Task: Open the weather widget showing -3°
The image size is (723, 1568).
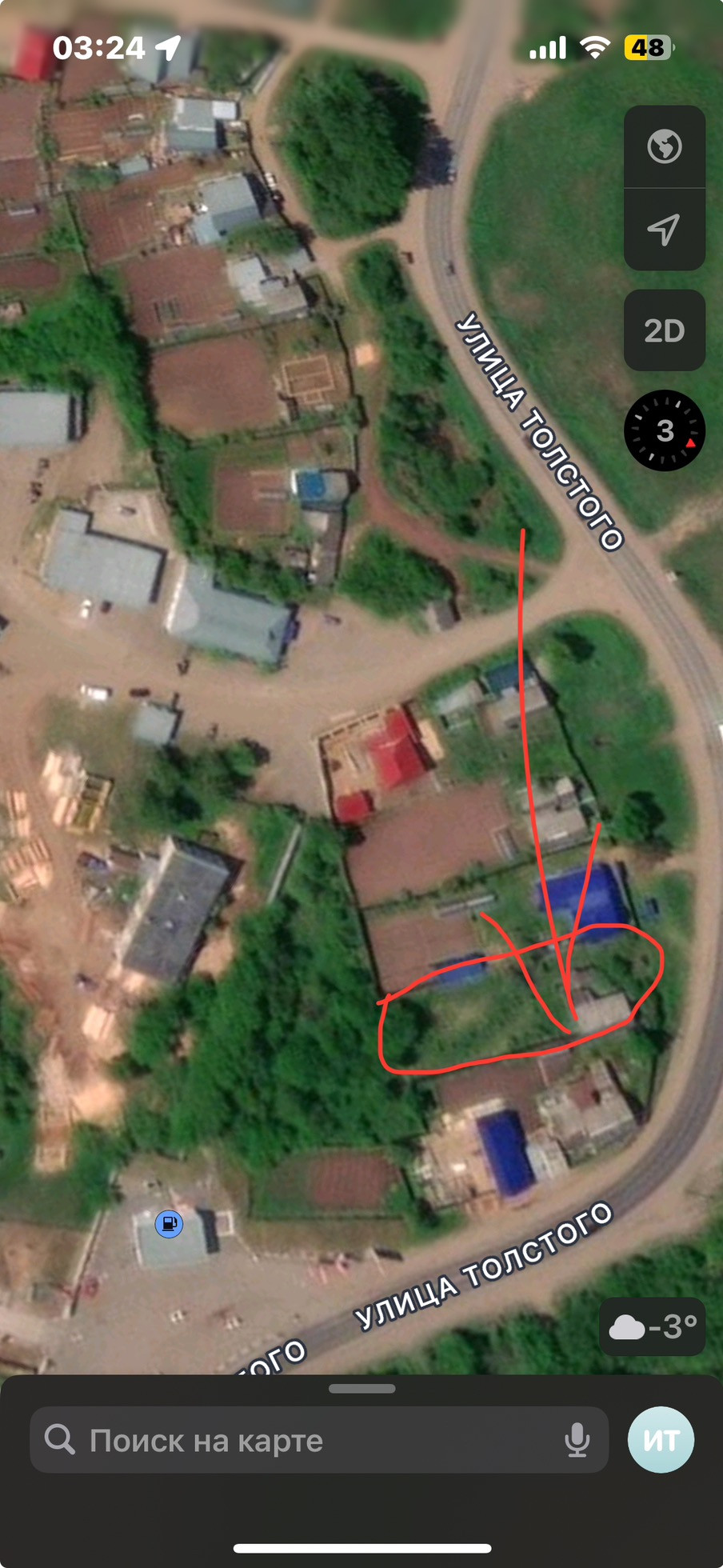Action: pyautogui.click(x=653, y=1327)
